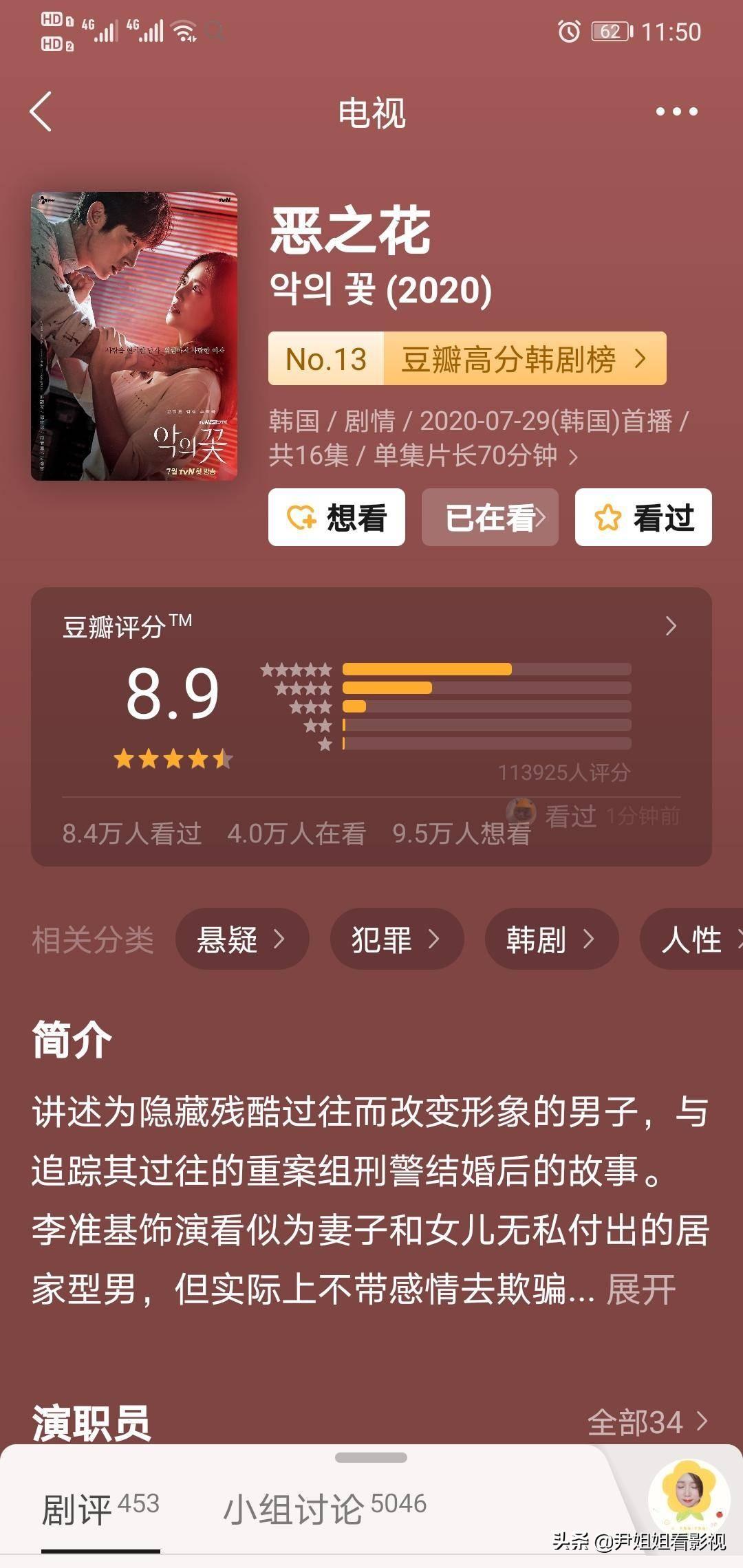Viewport: 743px width, 1568px height.
Task: Switch to the 小组讨论 tab
Action: point(325,1509)
